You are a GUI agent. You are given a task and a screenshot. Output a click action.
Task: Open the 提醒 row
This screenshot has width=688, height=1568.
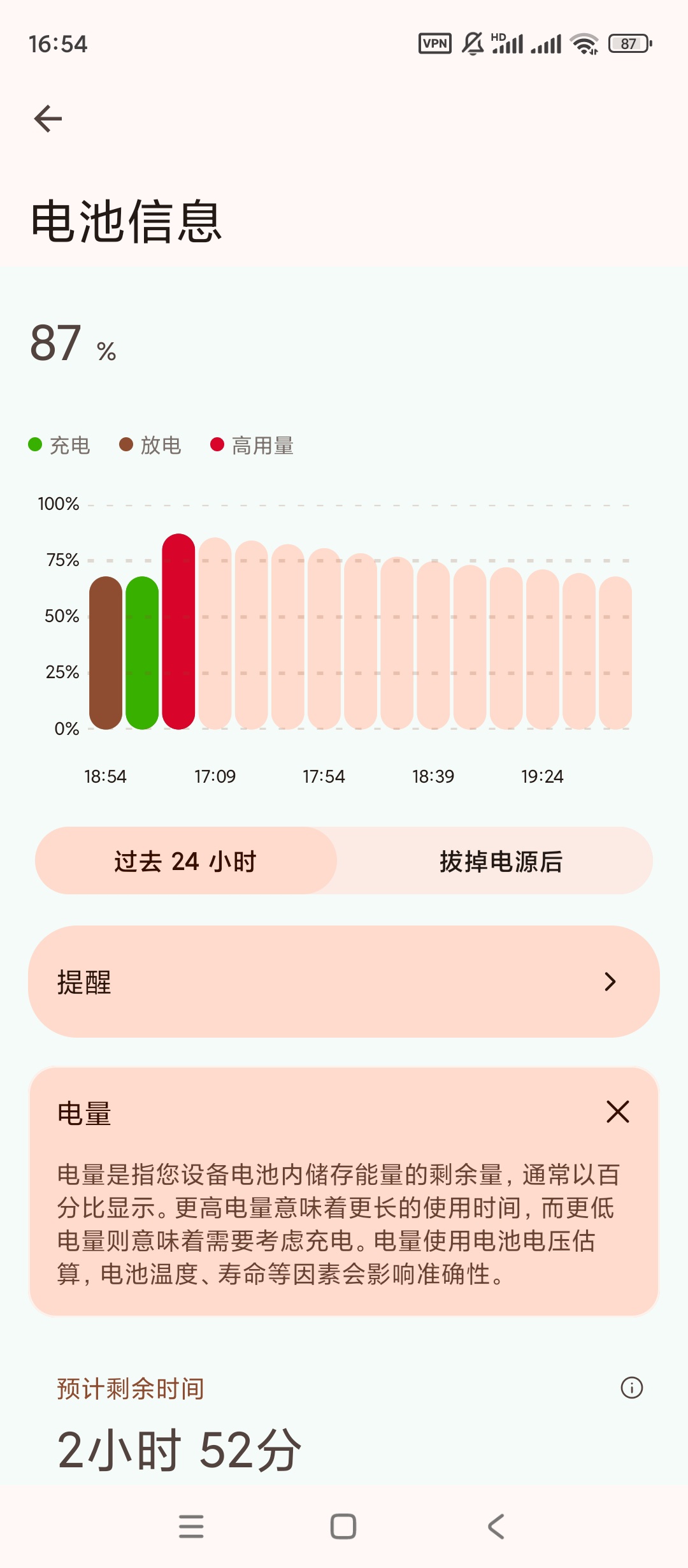(x=344, y=982)
